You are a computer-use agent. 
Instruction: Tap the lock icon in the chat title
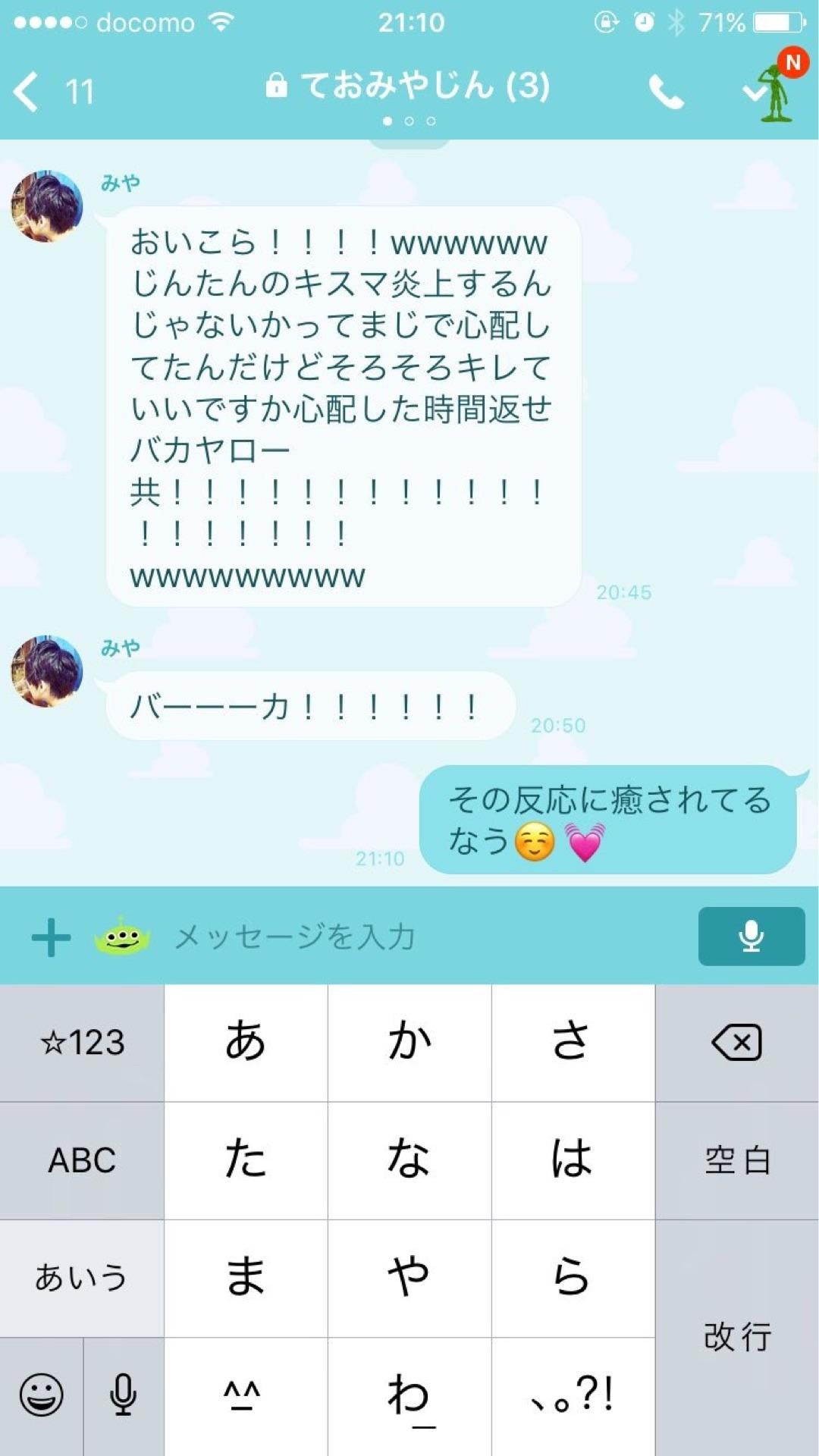(x=278, y=86)
